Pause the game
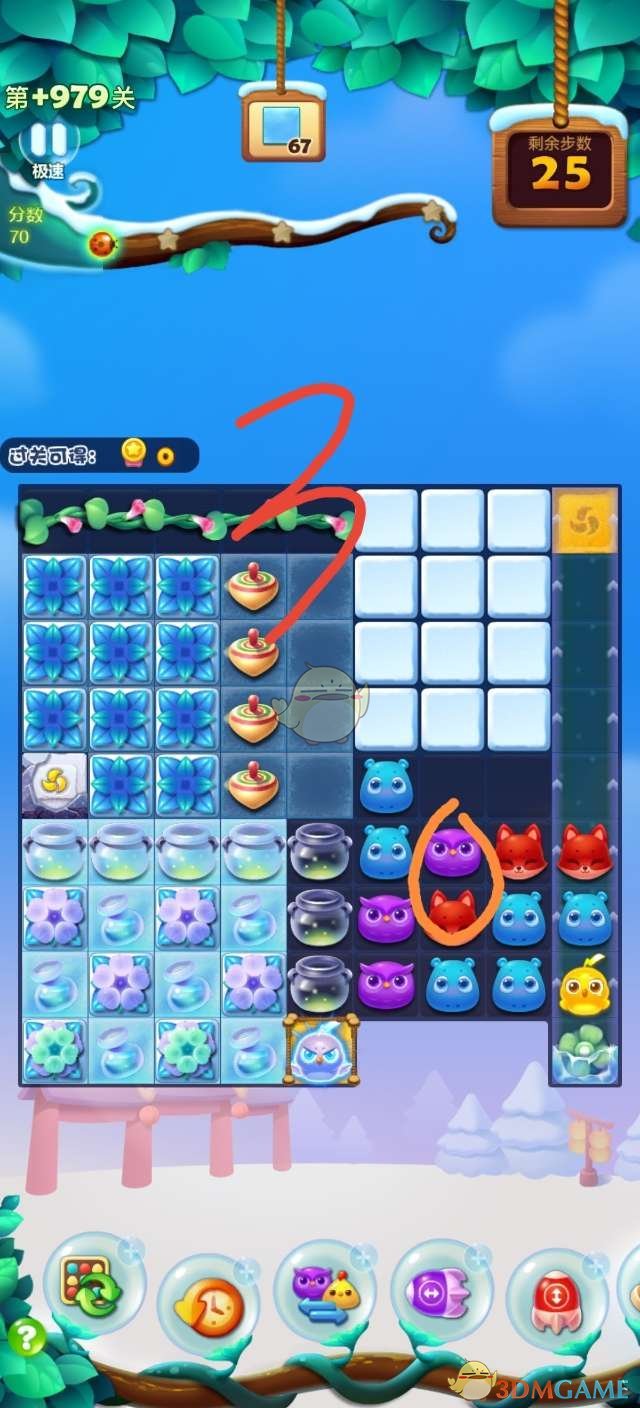 coord(47,140)
